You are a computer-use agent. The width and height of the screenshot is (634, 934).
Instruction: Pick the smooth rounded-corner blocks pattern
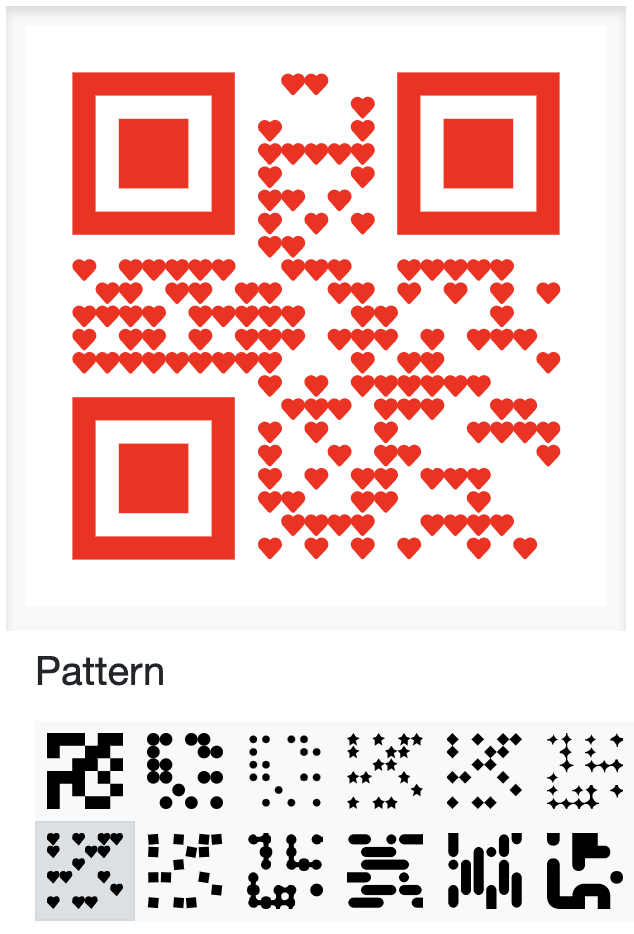coord(585,870)
